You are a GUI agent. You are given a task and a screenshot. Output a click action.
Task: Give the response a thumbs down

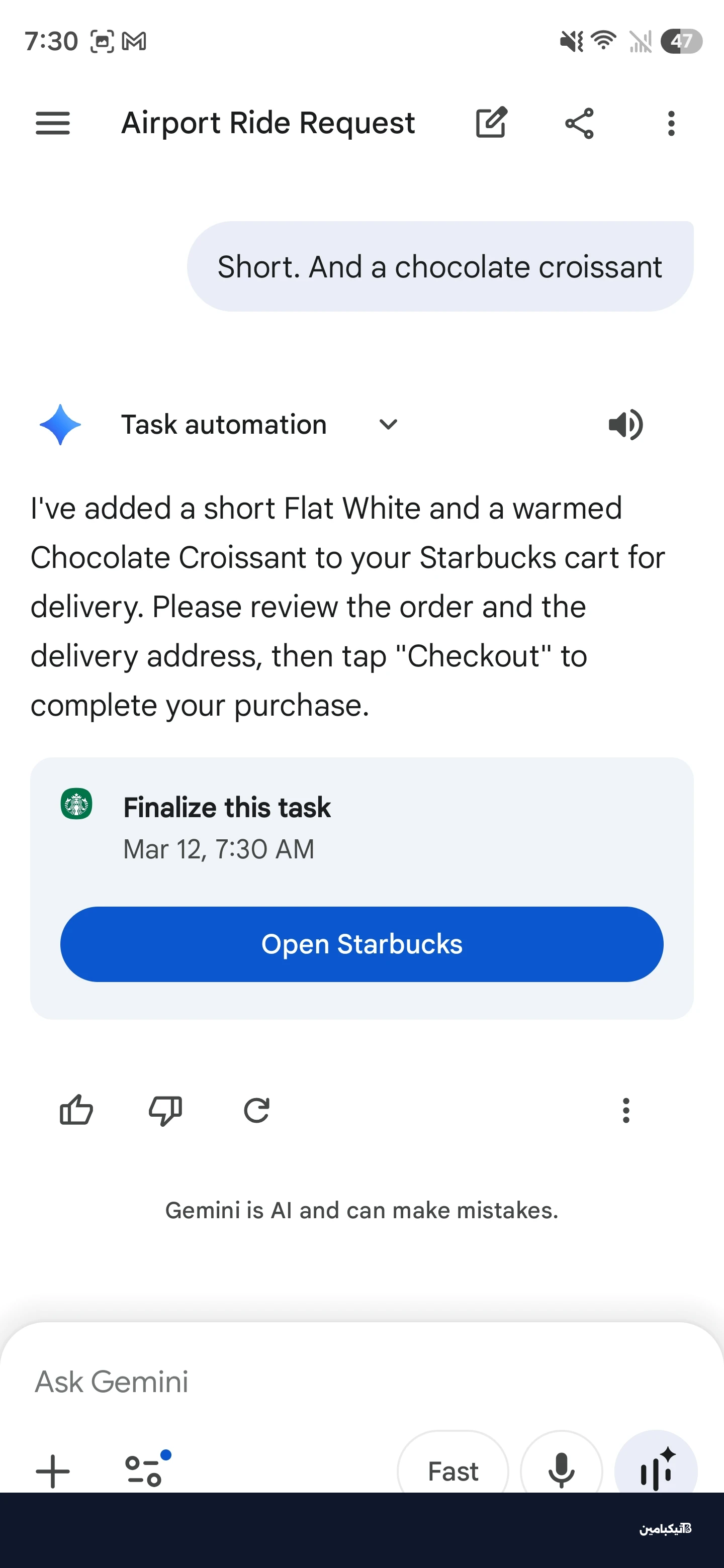165,1110
